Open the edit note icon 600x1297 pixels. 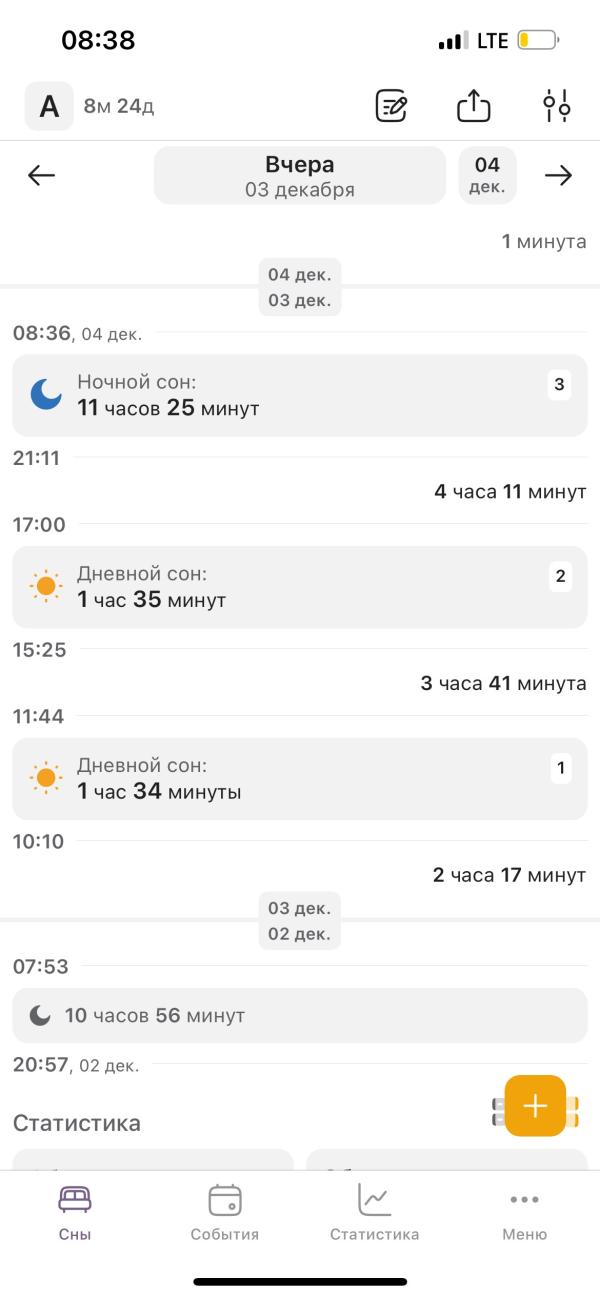pyautogui.click(x=391, y=106)
